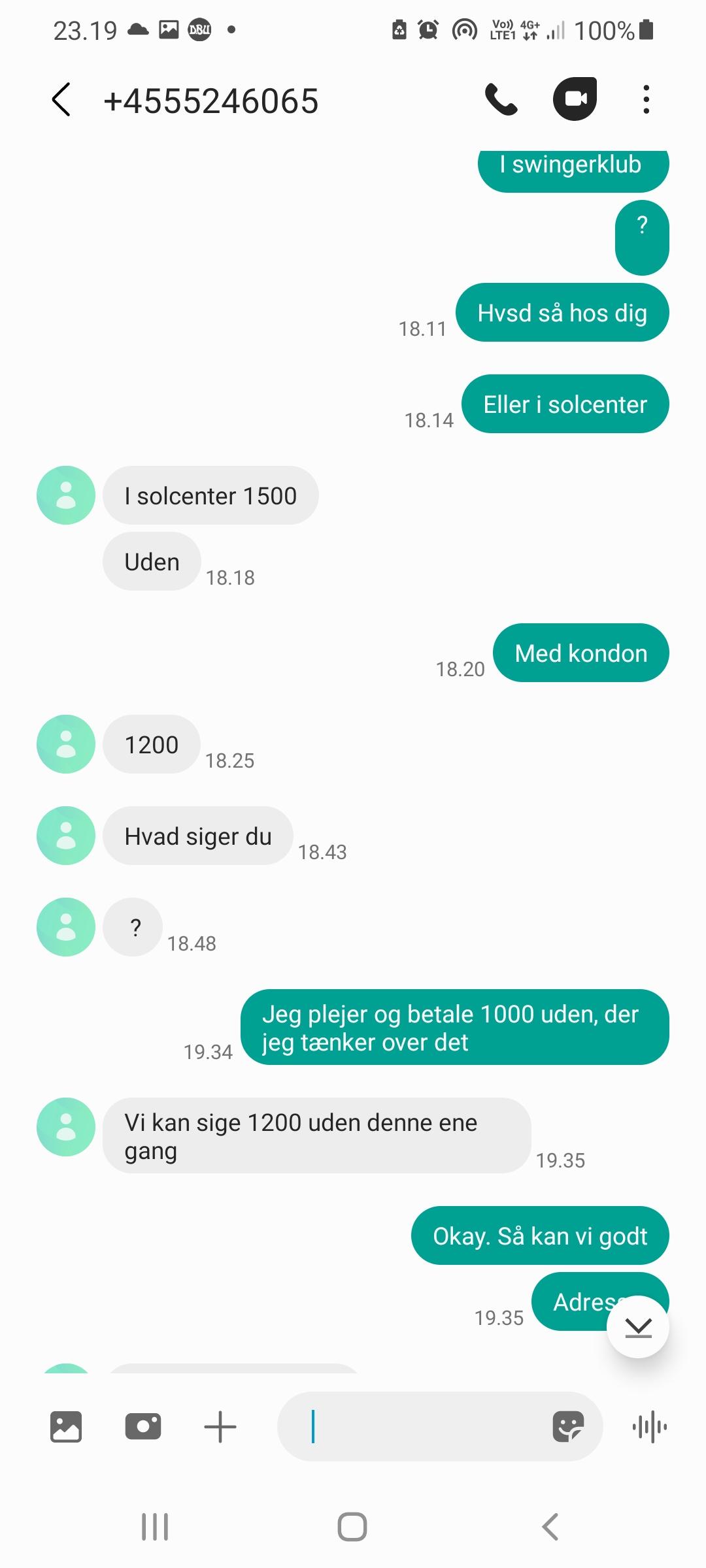Open the sticker and emoji picker

568,1426
